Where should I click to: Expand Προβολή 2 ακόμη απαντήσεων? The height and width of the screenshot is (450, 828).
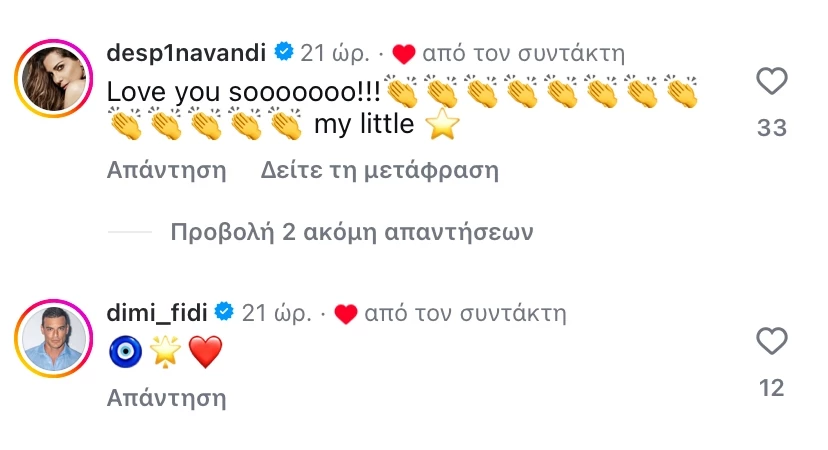352,233
